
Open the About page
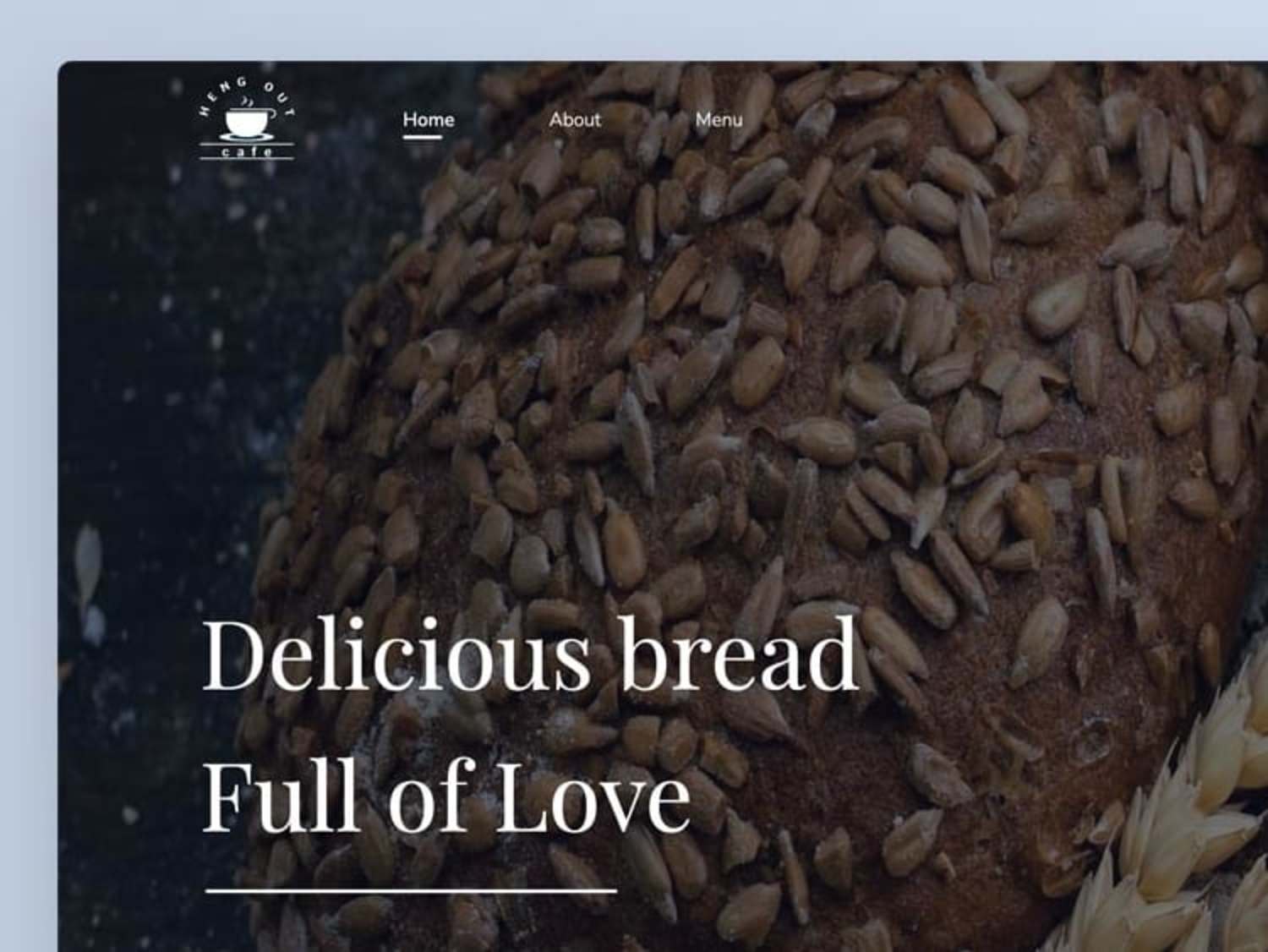click(575, 119)
